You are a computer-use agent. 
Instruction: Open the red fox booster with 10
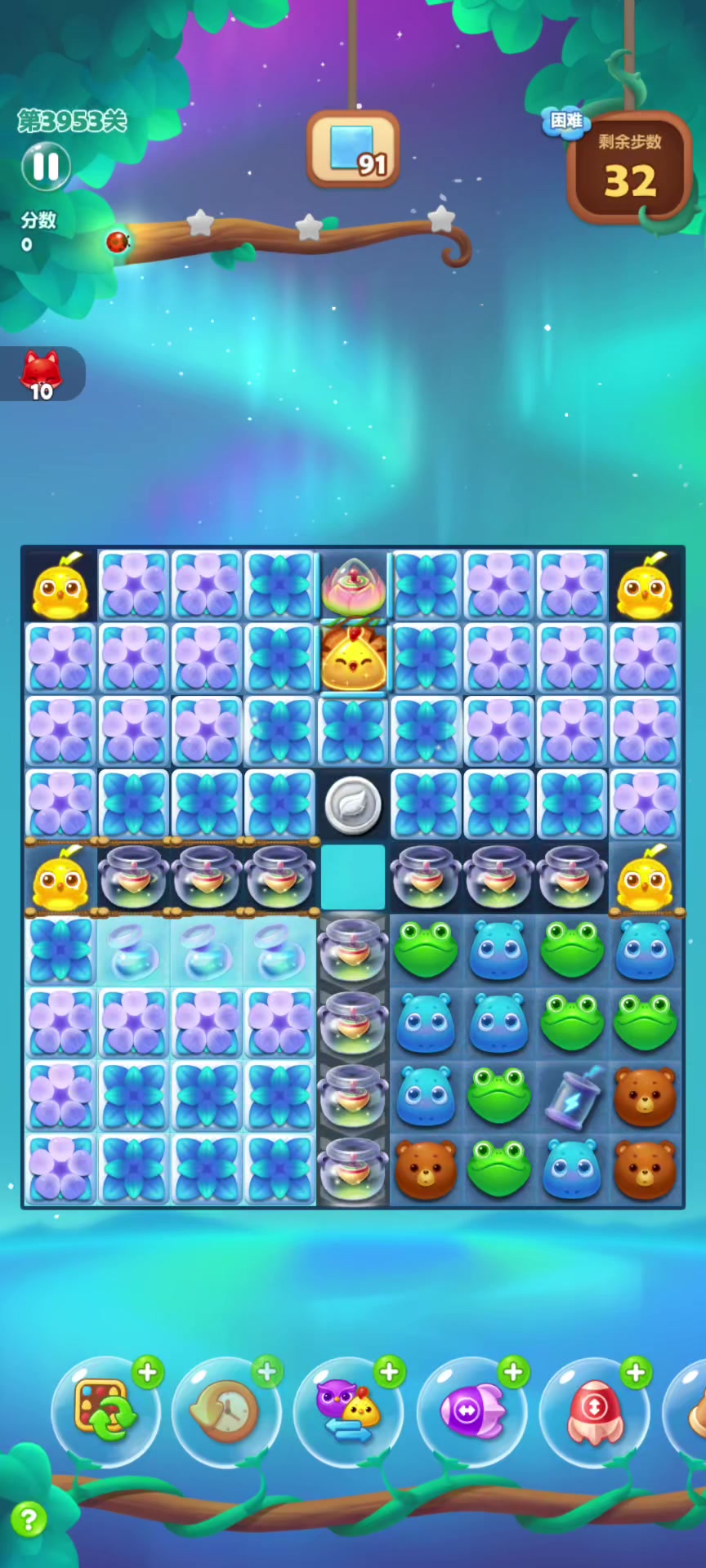point(41,374)
